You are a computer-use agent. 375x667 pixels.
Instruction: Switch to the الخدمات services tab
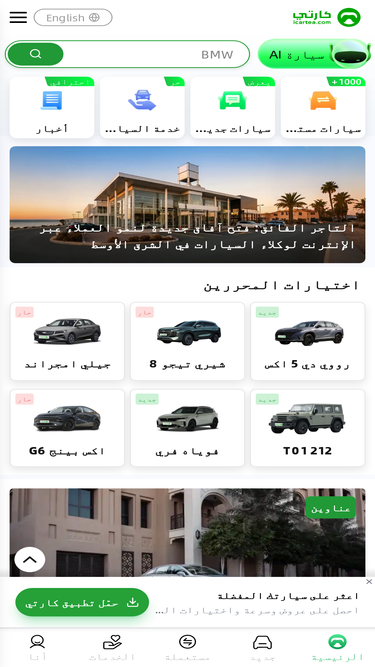[112, 647]
